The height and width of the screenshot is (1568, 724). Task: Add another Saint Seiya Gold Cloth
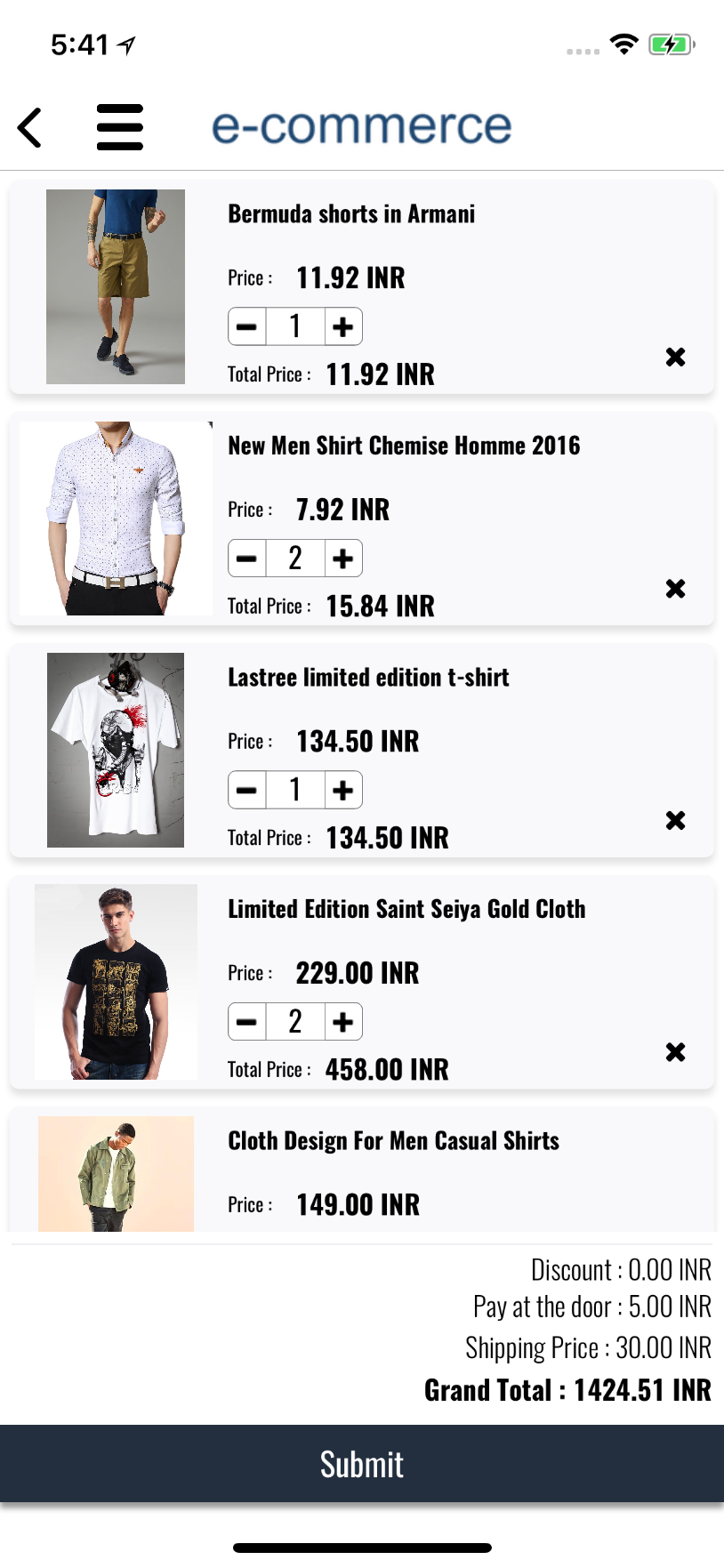[x=342, y=1022]
